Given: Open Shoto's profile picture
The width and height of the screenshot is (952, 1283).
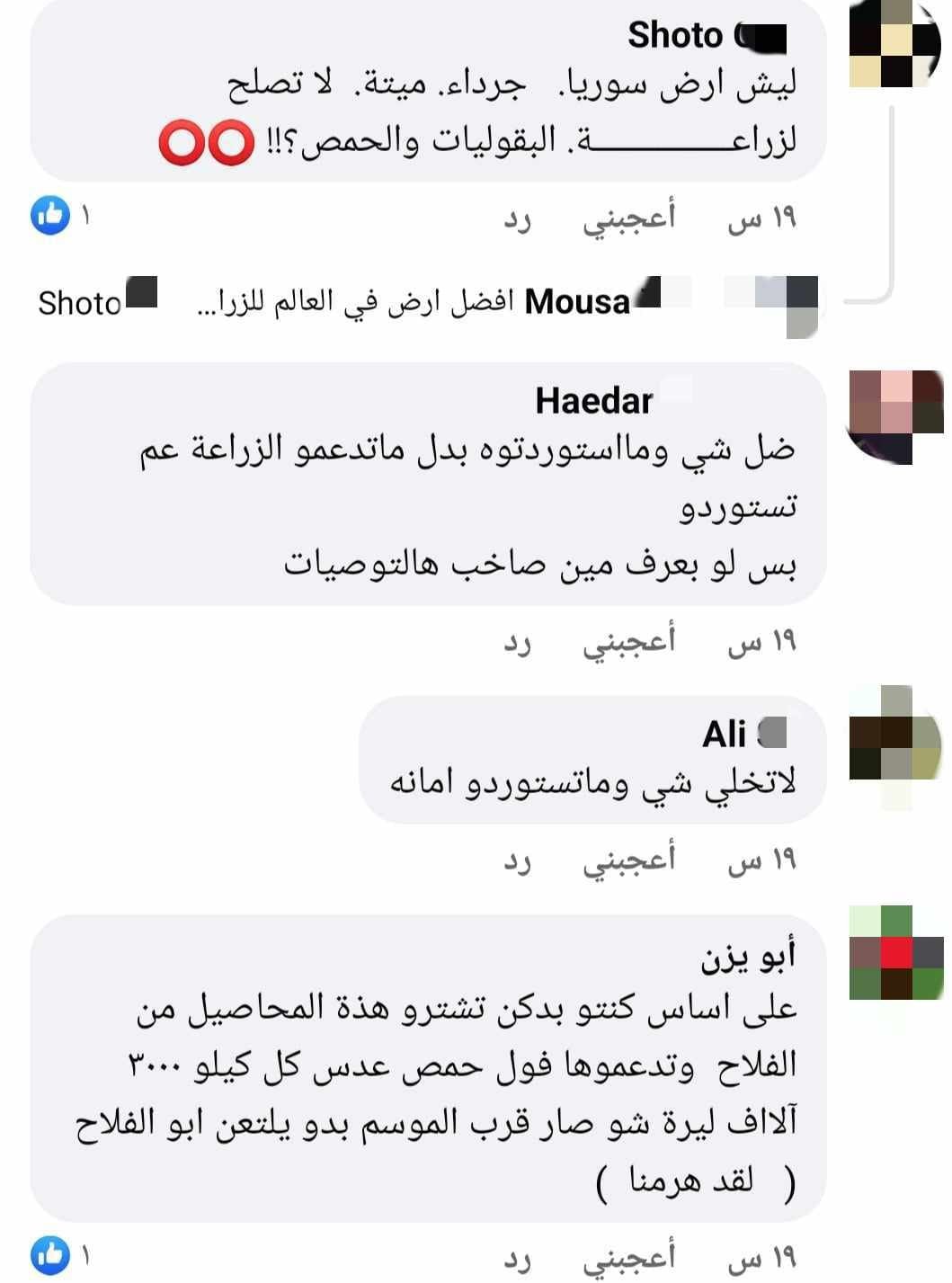Looking at the screenshot, I should tap(893, 43).
